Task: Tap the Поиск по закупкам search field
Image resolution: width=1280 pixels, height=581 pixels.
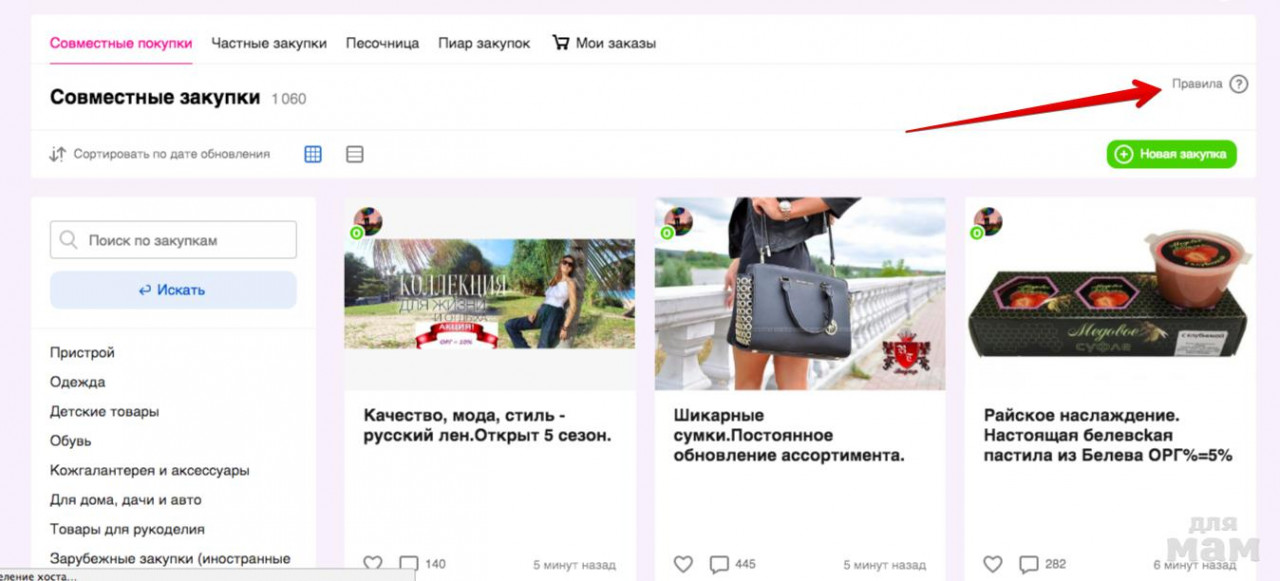Action: point(173,240)
